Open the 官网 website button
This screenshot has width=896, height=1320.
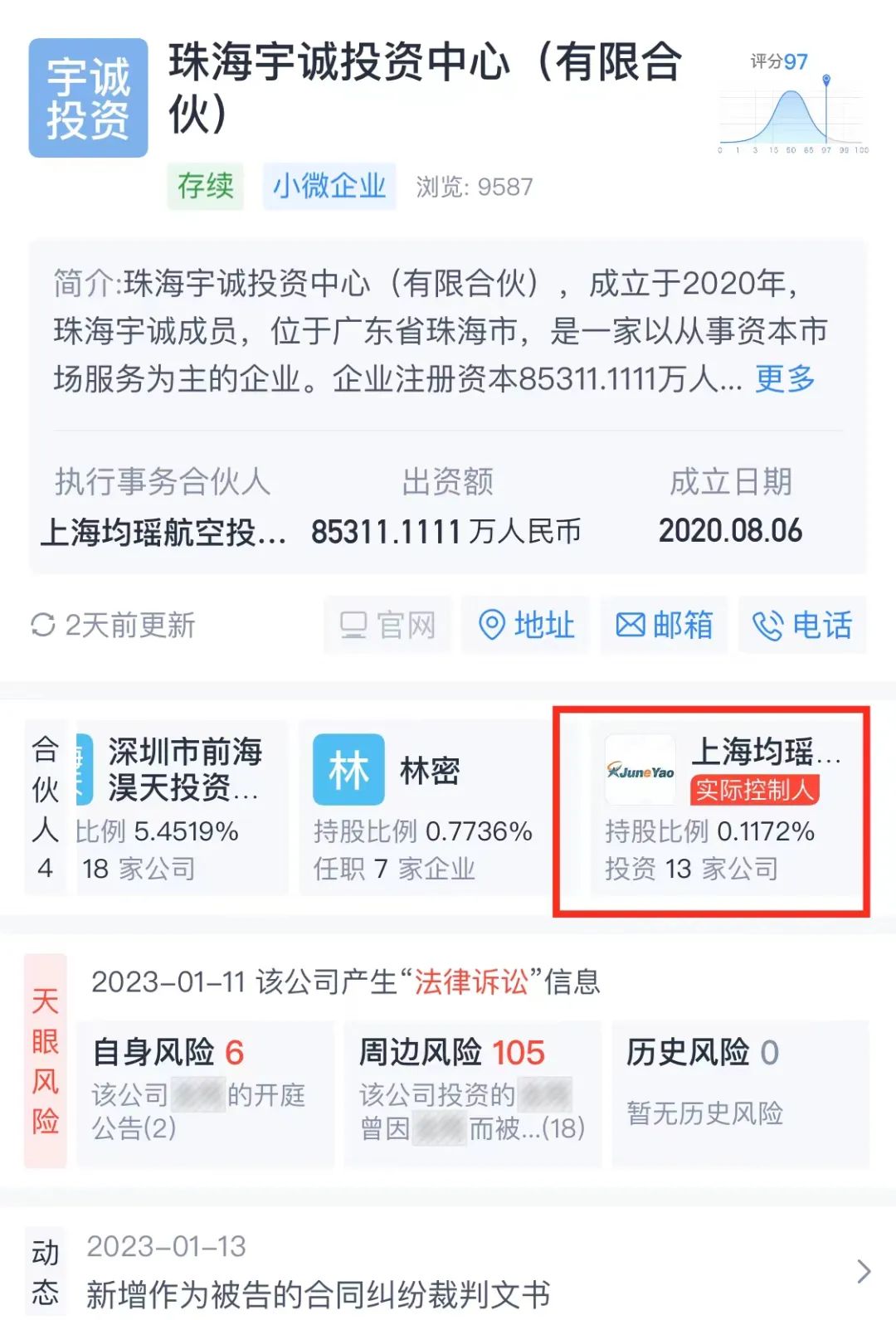(x=387, y=625)
